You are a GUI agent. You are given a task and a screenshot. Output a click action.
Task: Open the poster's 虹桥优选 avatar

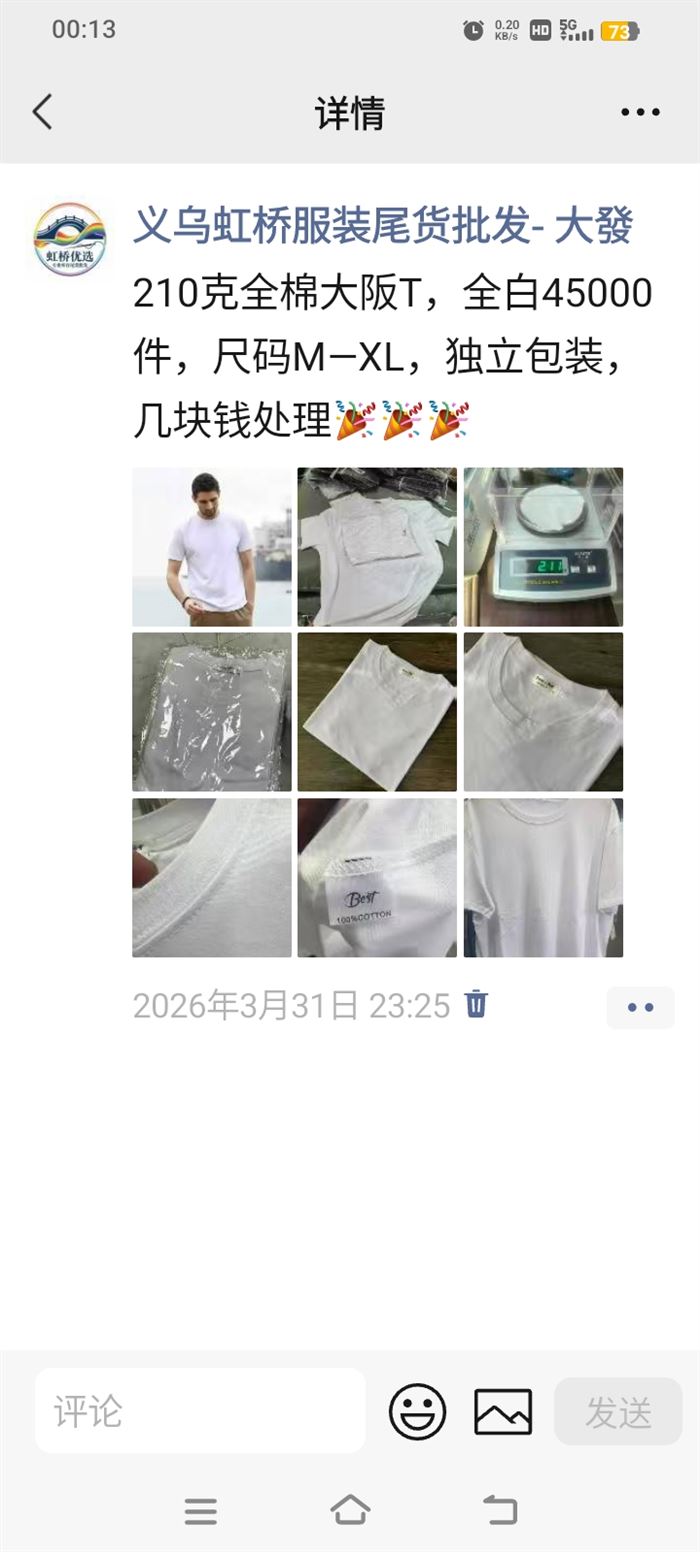pyautogui.click(x=69, y=240)
